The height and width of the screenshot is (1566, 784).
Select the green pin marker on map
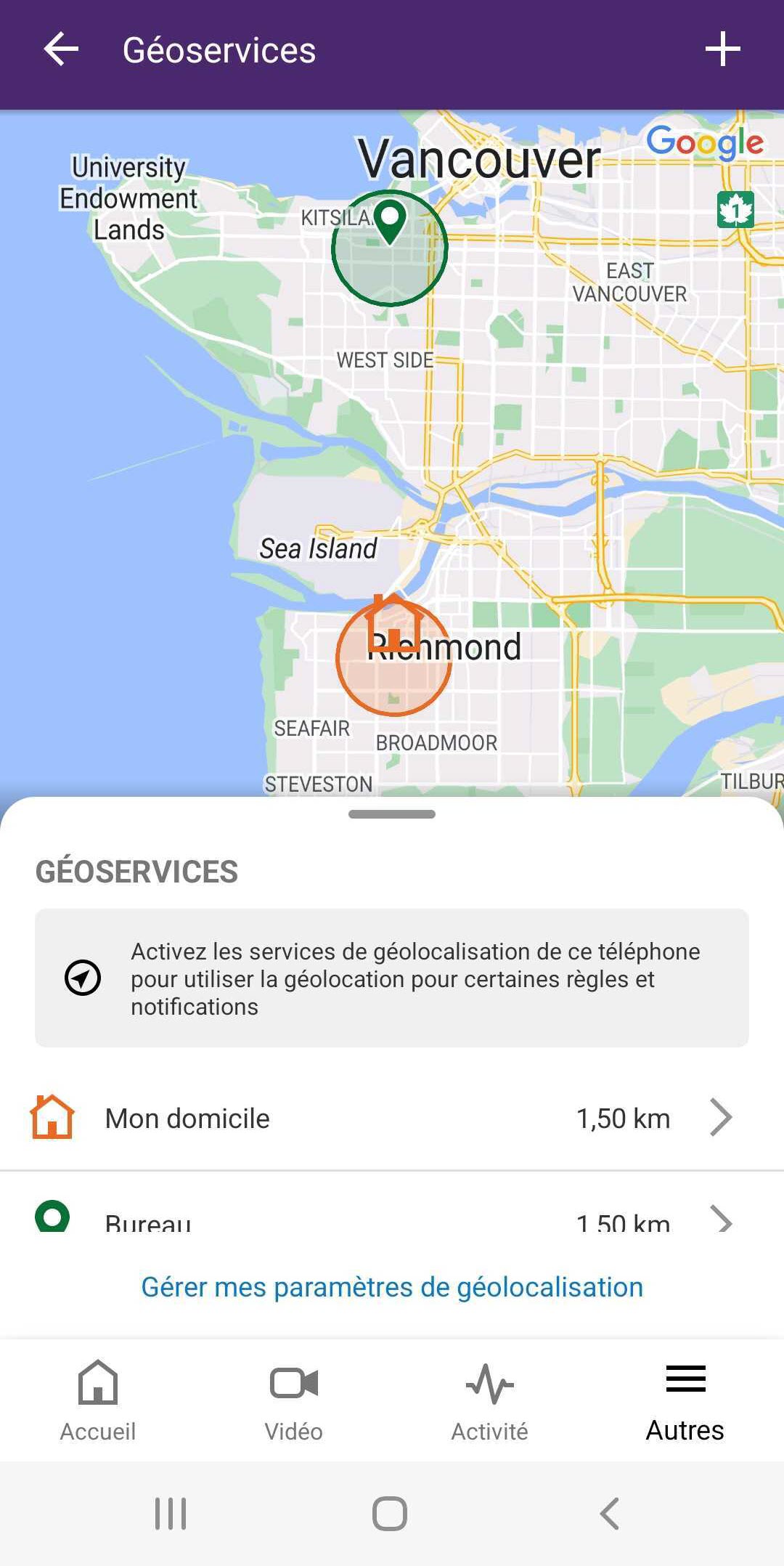tap(391, 220)
